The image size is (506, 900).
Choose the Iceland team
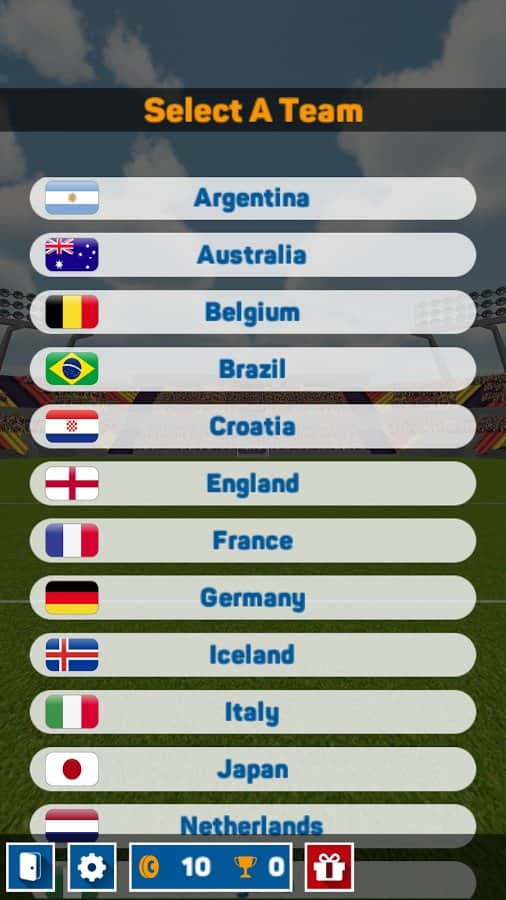(x=252, y=655)
